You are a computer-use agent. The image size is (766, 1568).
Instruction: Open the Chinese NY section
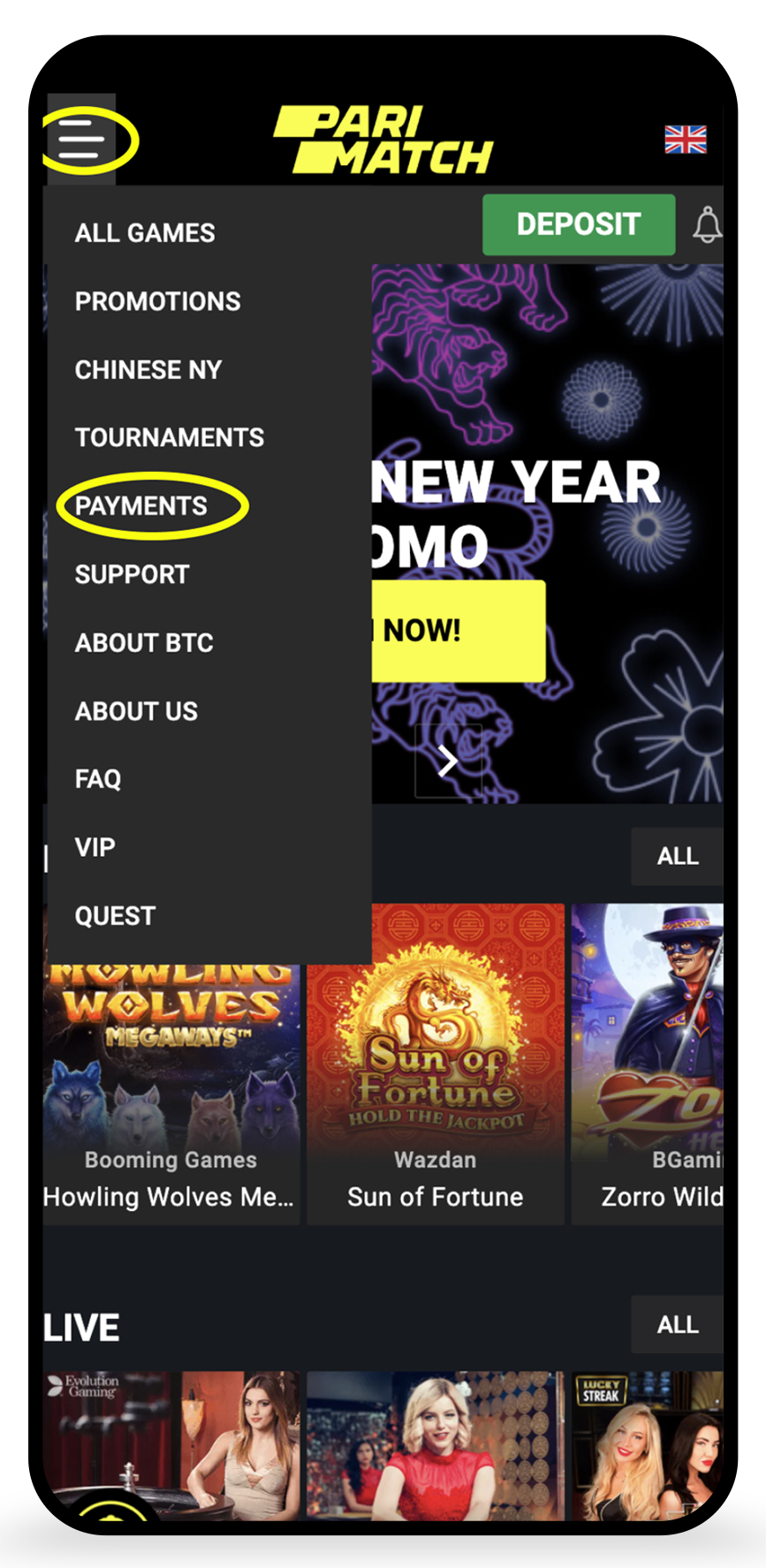tap(148, 369)
